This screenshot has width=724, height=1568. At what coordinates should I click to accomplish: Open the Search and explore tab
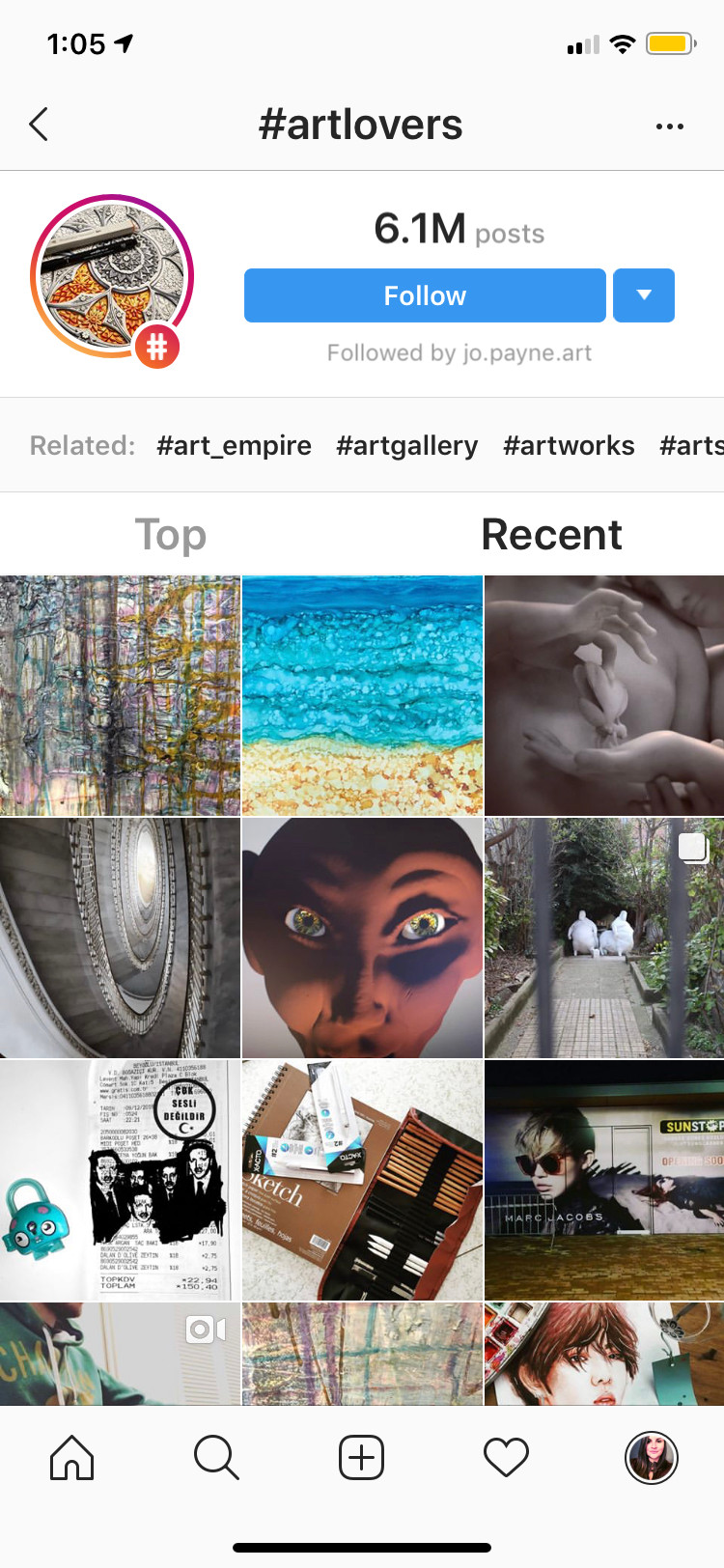216,1458
